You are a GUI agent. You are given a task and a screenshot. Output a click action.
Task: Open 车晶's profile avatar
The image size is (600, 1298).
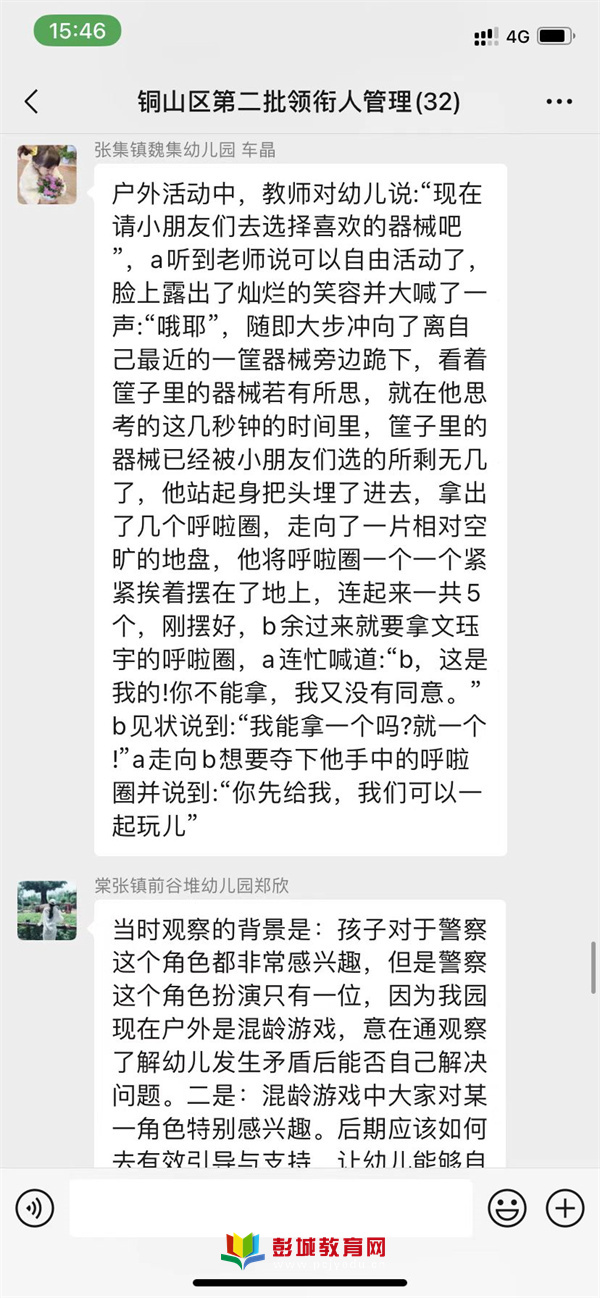coord(46,174)
